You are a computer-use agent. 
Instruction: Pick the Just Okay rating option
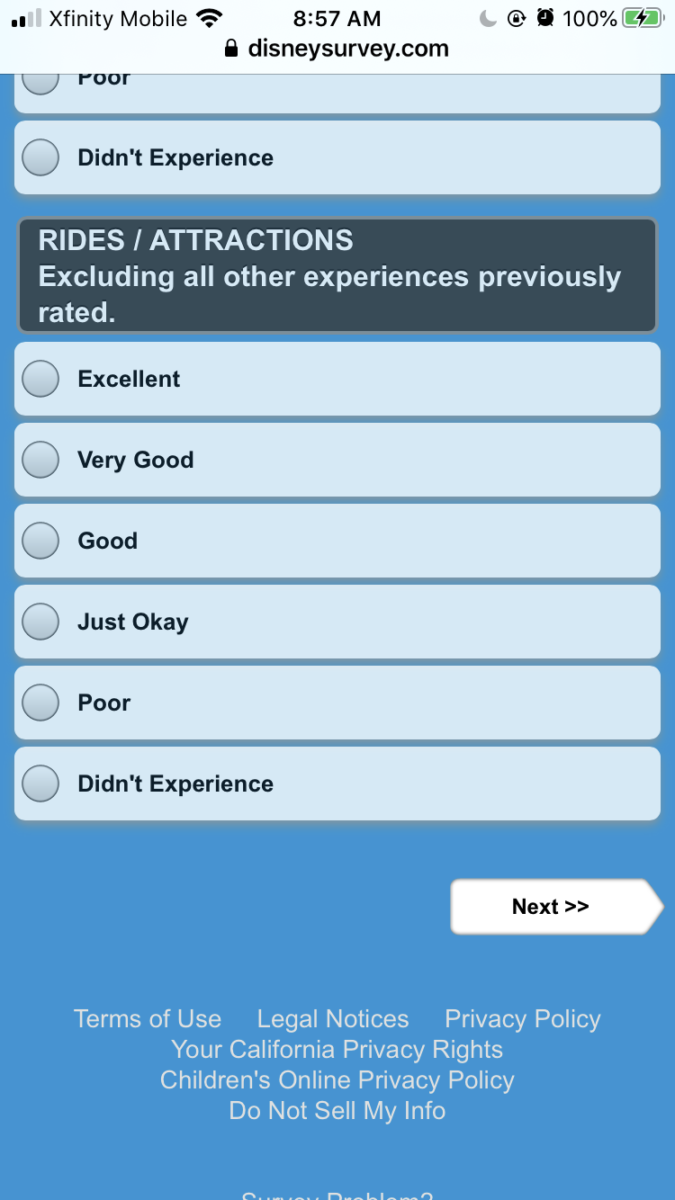pyautogui.click(x=41, y=622)
